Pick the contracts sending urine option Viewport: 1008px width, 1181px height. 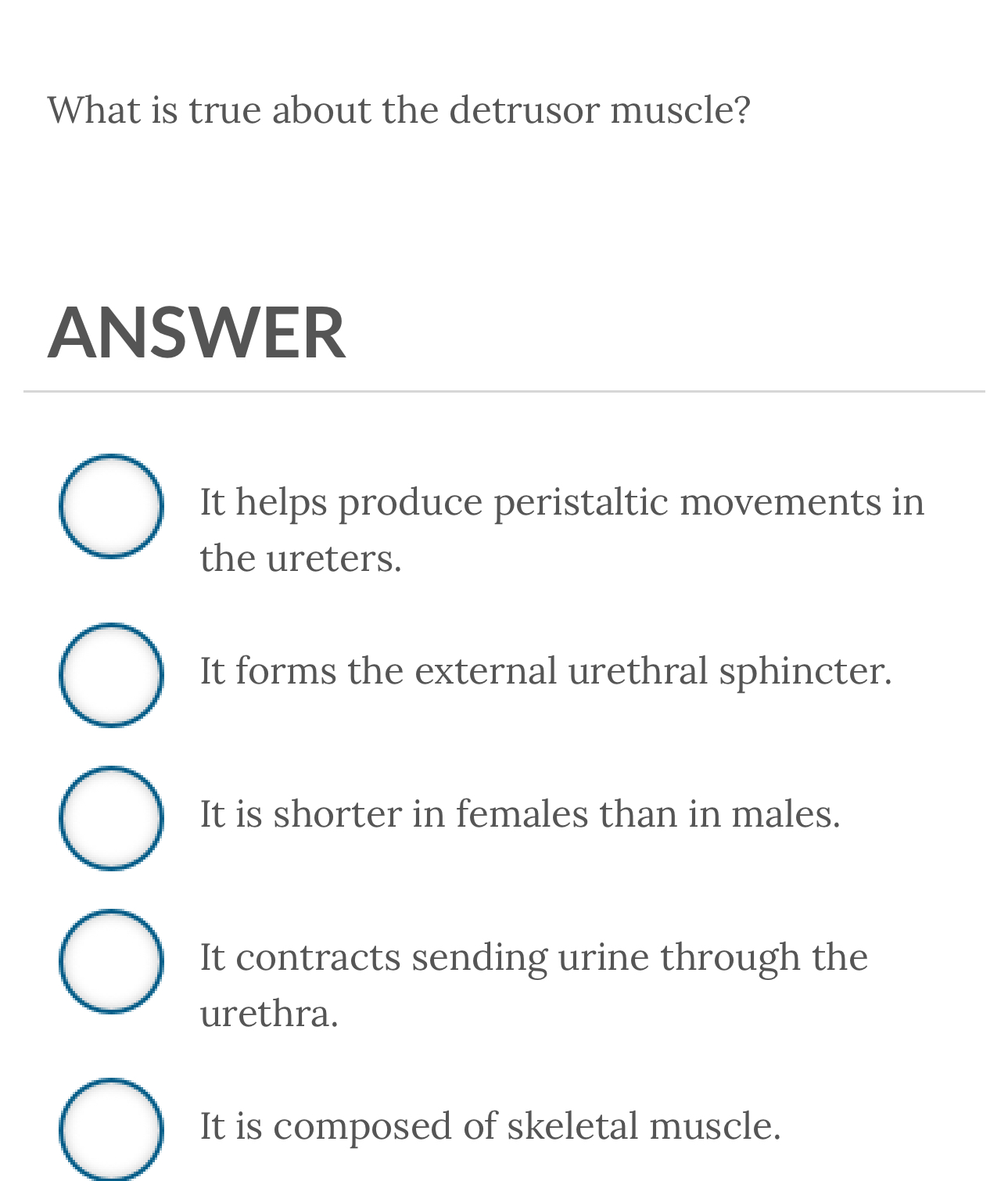112,962
